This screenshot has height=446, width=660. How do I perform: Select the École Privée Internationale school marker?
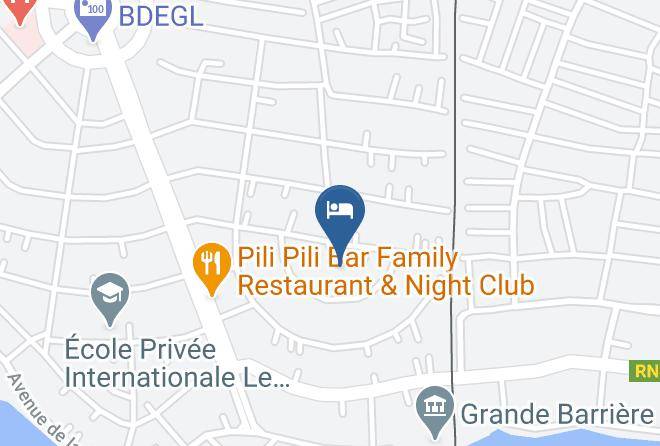tap(108, 296)
